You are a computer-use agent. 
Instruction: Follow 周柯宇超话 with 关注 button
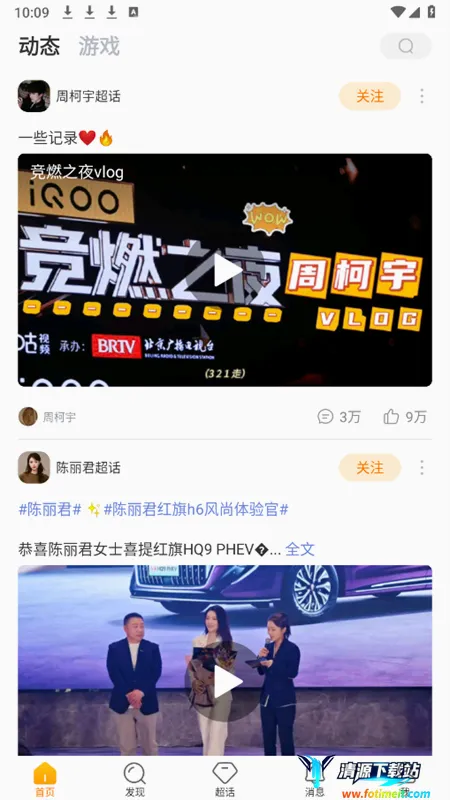point(370,96)
